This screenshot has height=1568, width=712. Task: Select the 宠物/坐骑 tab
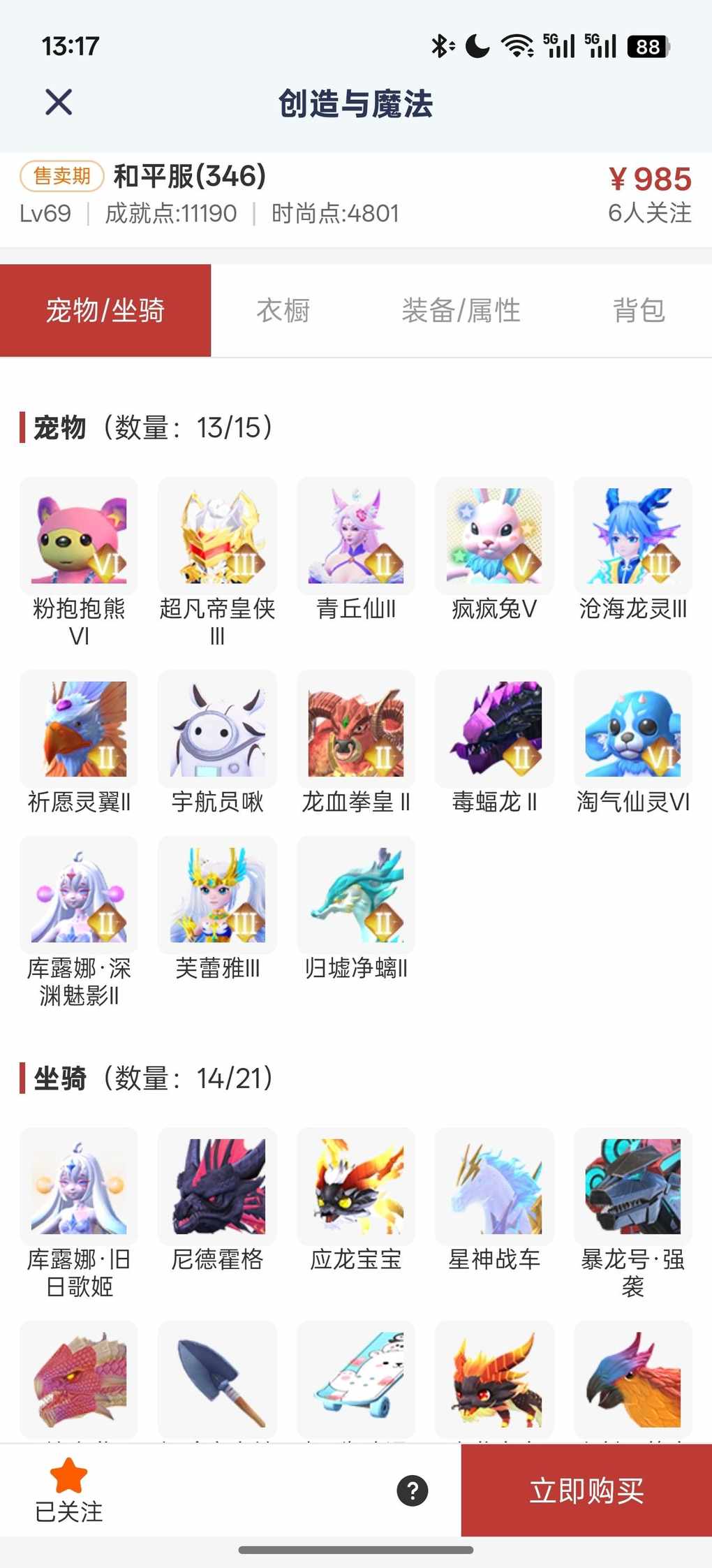105,311
